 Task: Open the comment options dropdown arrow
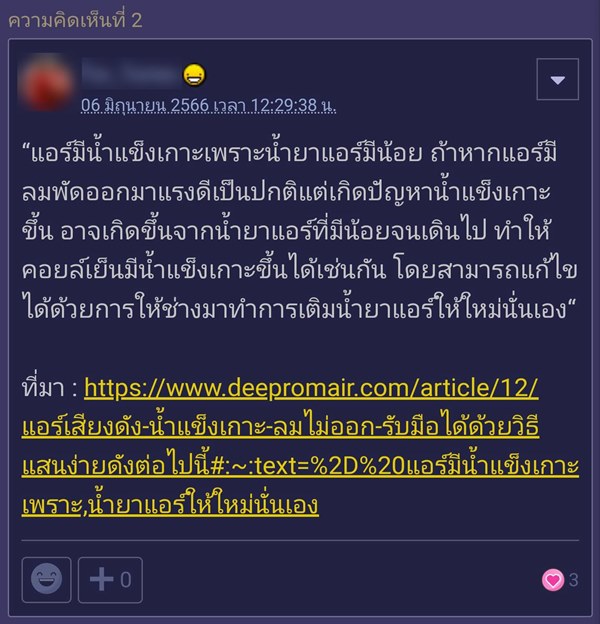tap(557, 80)
